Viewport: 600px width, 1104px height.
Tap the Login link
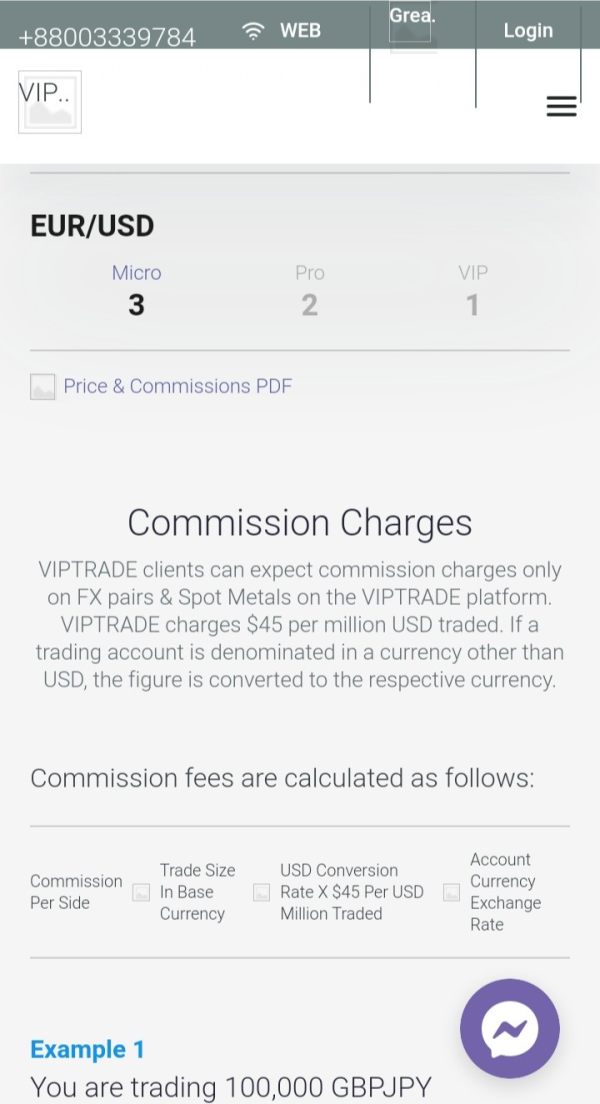[x=528, y=30]
